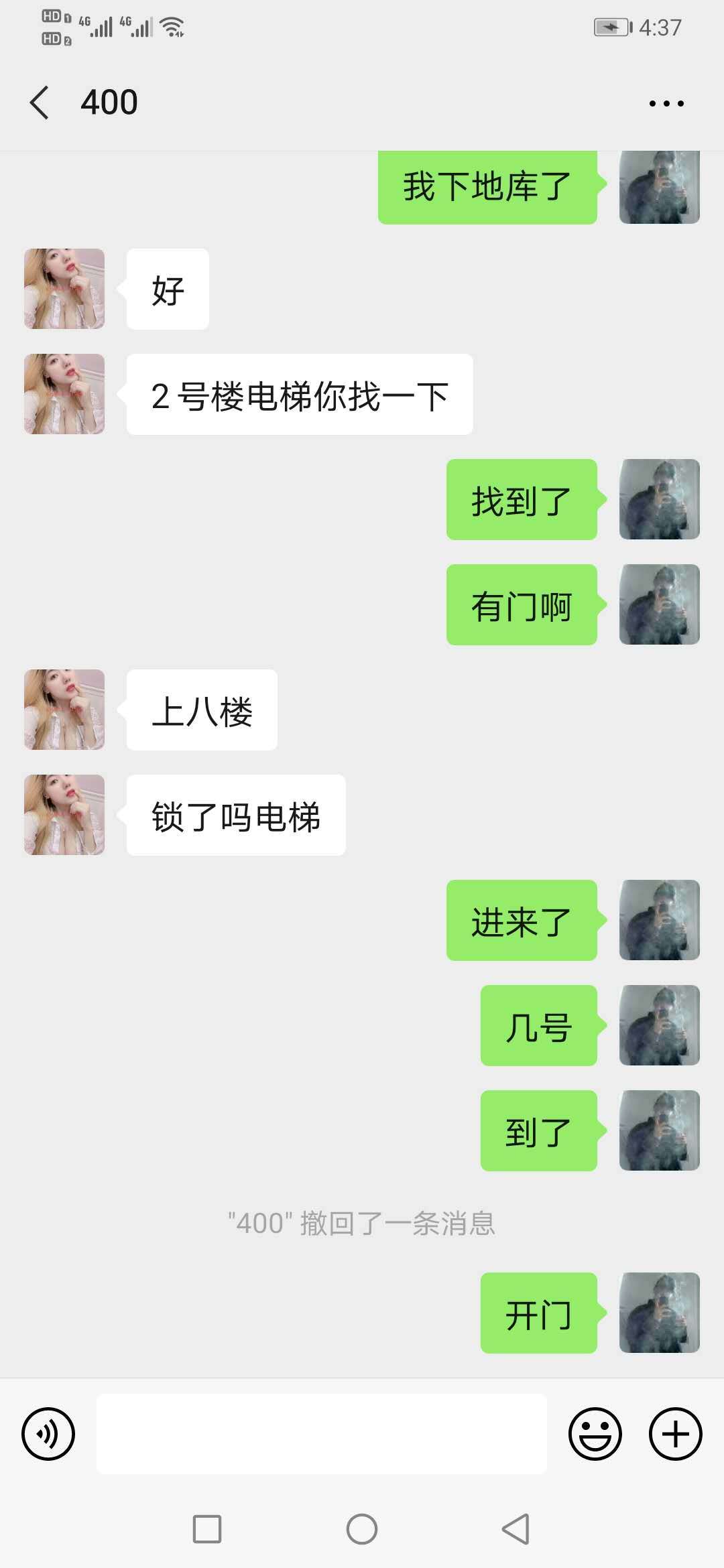Viewport: 724px width, 1568px height.
Task: Tap the 4G signal indicator for SIM 1
Action: pos(97,25)
